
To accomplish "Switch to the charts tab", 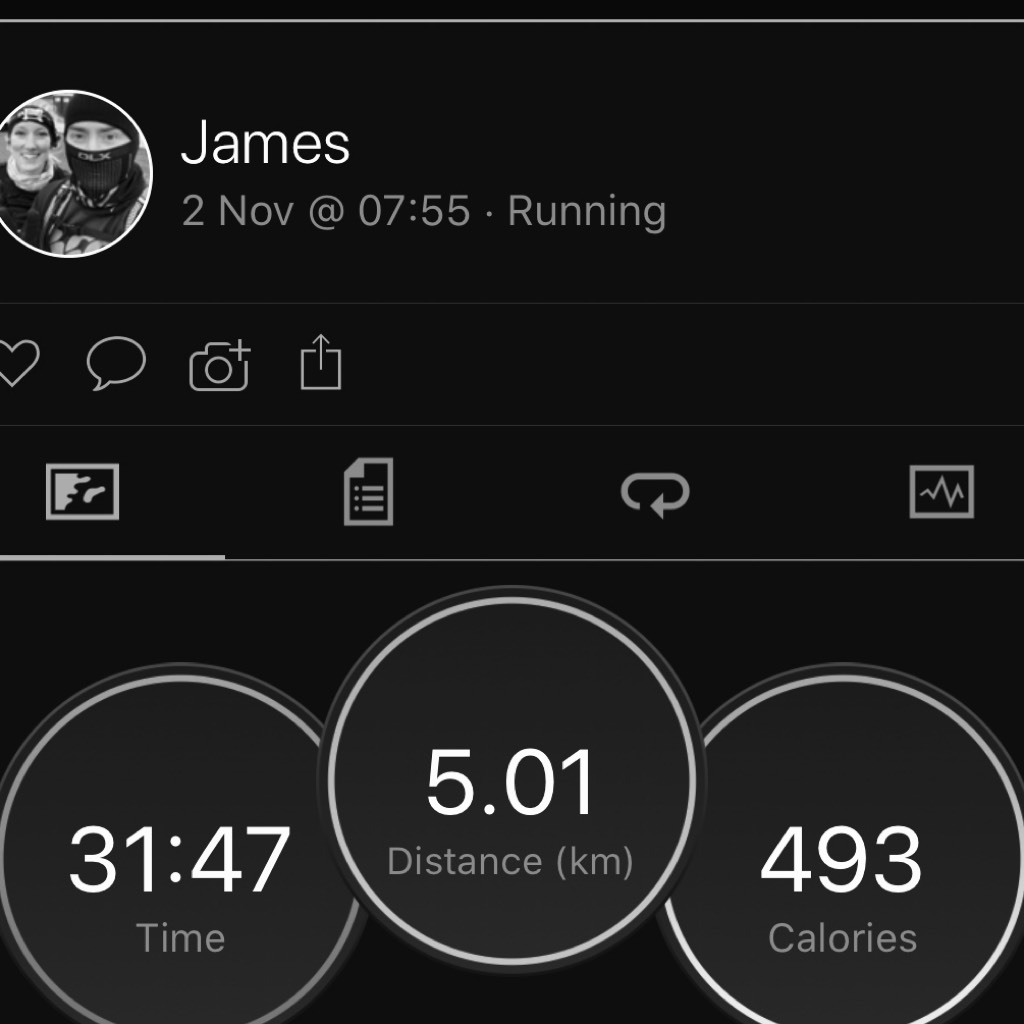I will coord(941,492).
